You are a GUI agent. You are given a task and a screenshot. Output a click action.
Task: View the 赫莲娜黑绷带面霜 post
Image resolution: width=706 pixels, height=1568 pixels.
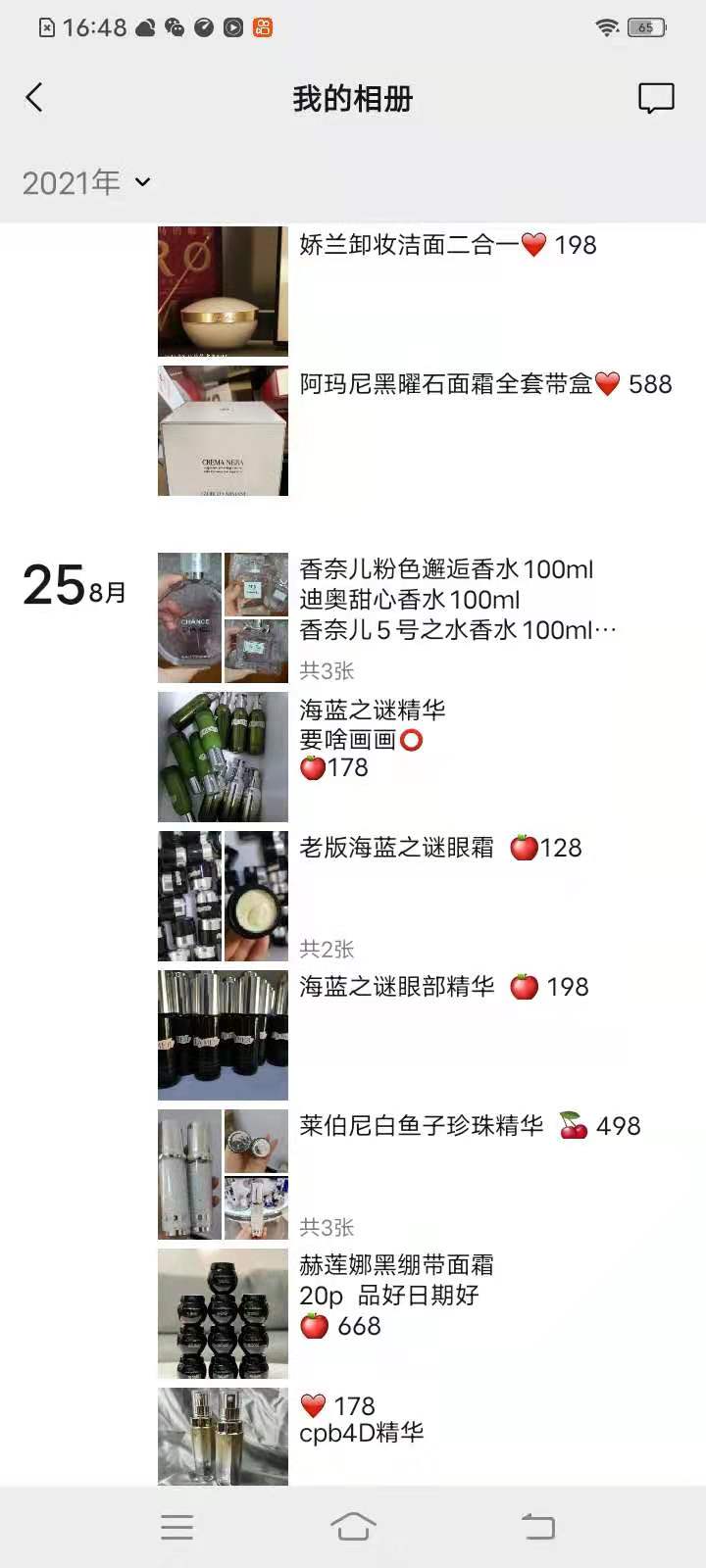coord(422,1313)
